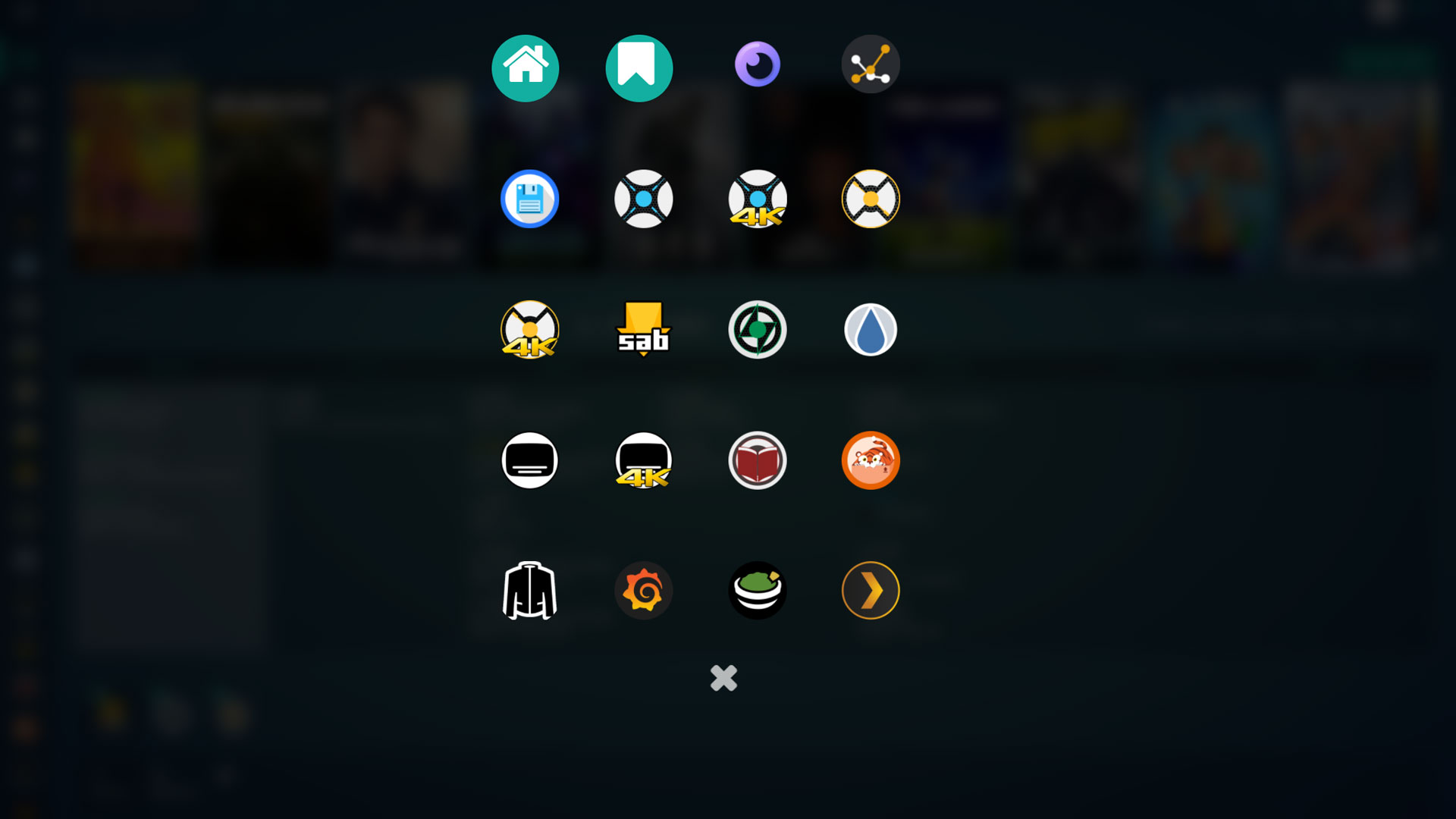Image resolution: width=1456 pixels, height=819 pixels.
Task: Launch the white subtitles icon without 4K
Action: (x=529, y=460)
